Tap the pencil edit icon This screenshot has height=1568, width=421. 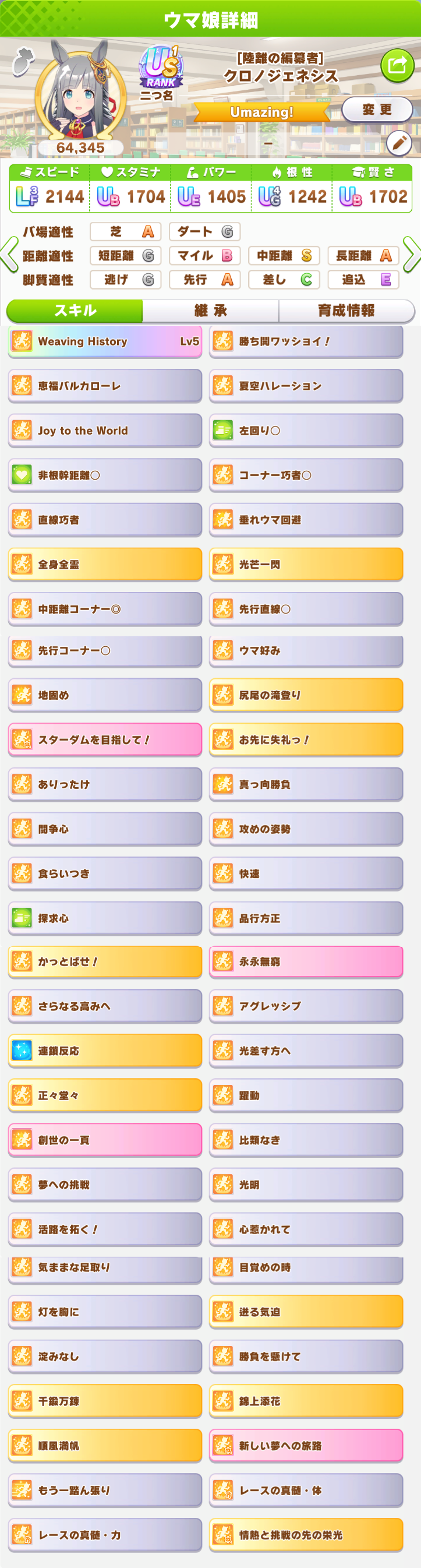[399, 143]
